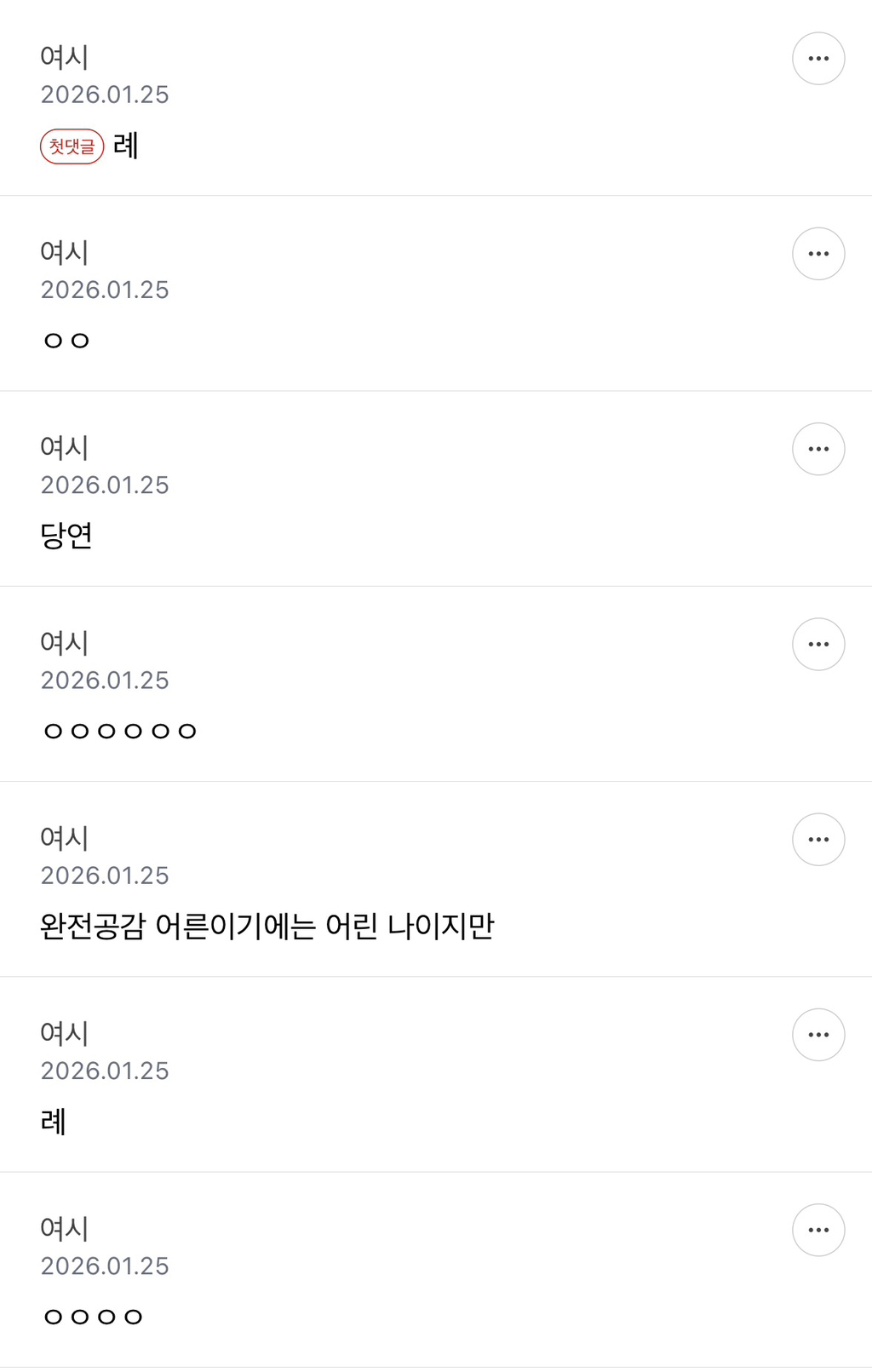The width and height of the screenshot is (872, 1372).
Task: Select the '당연' comment text
Action: tap(66, 535)
